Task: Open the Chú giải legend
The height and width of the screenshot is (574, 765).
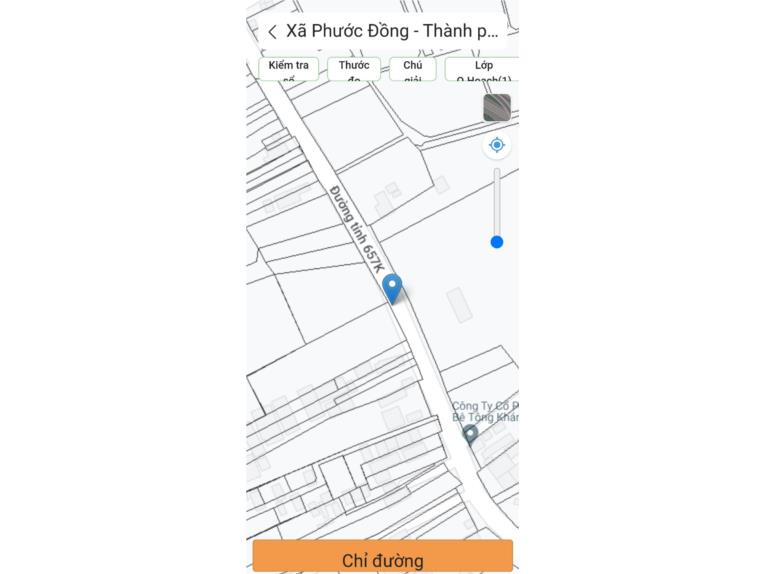Action: (x=412, y=70)
